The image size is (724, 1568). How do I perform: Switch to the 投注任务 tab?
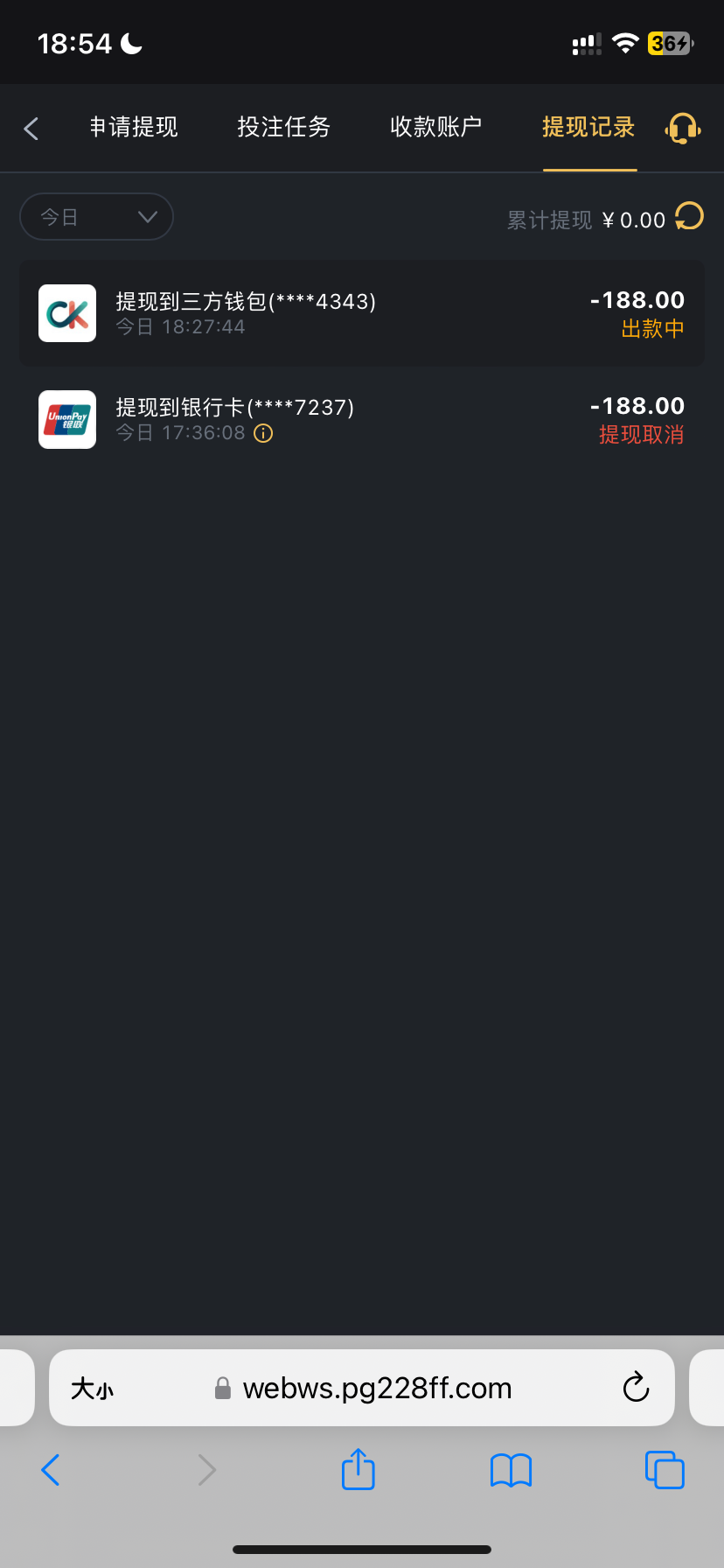(x=284, y=128)
